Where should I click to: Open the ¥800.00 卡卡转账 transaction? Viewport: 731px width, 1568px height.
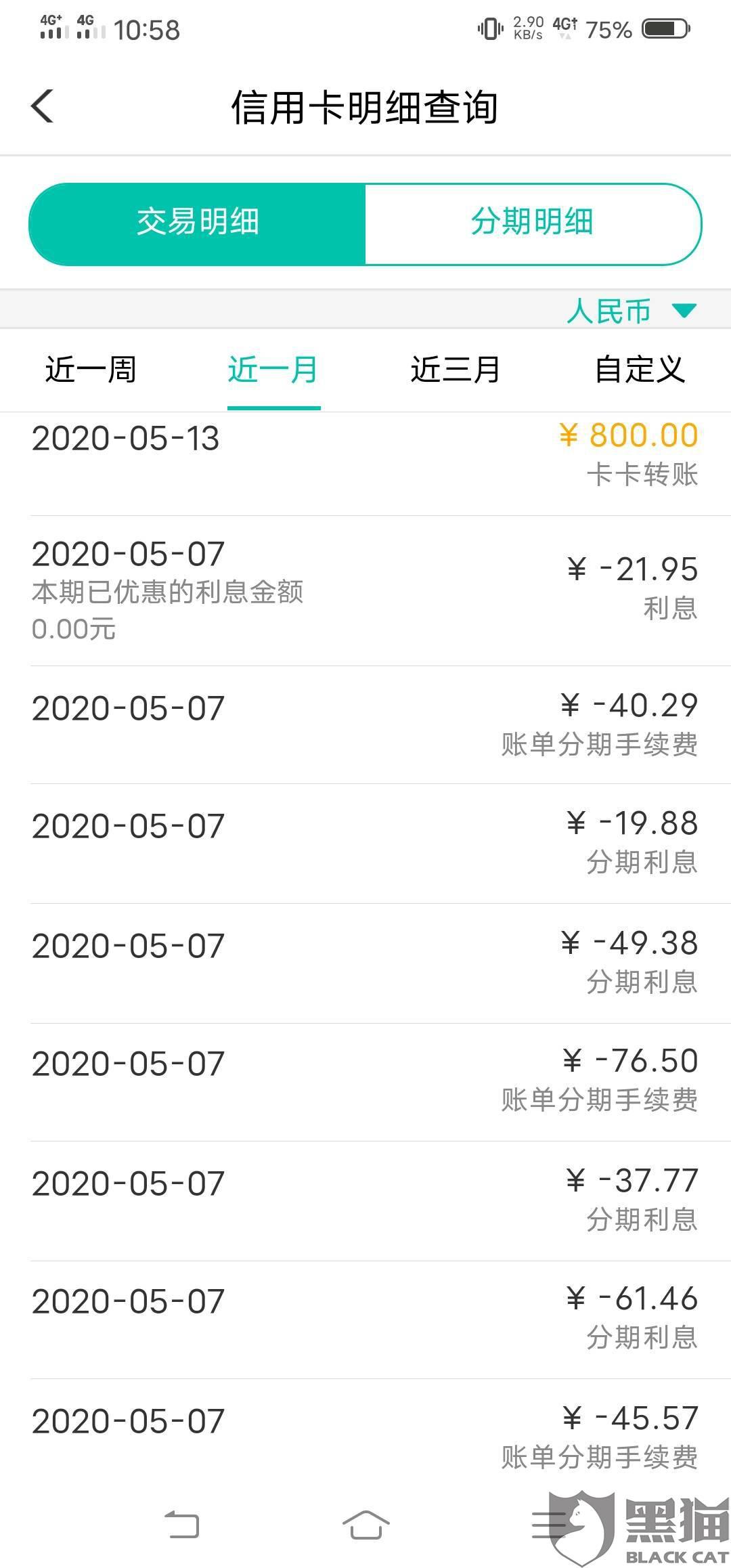[x=365, y=464]
